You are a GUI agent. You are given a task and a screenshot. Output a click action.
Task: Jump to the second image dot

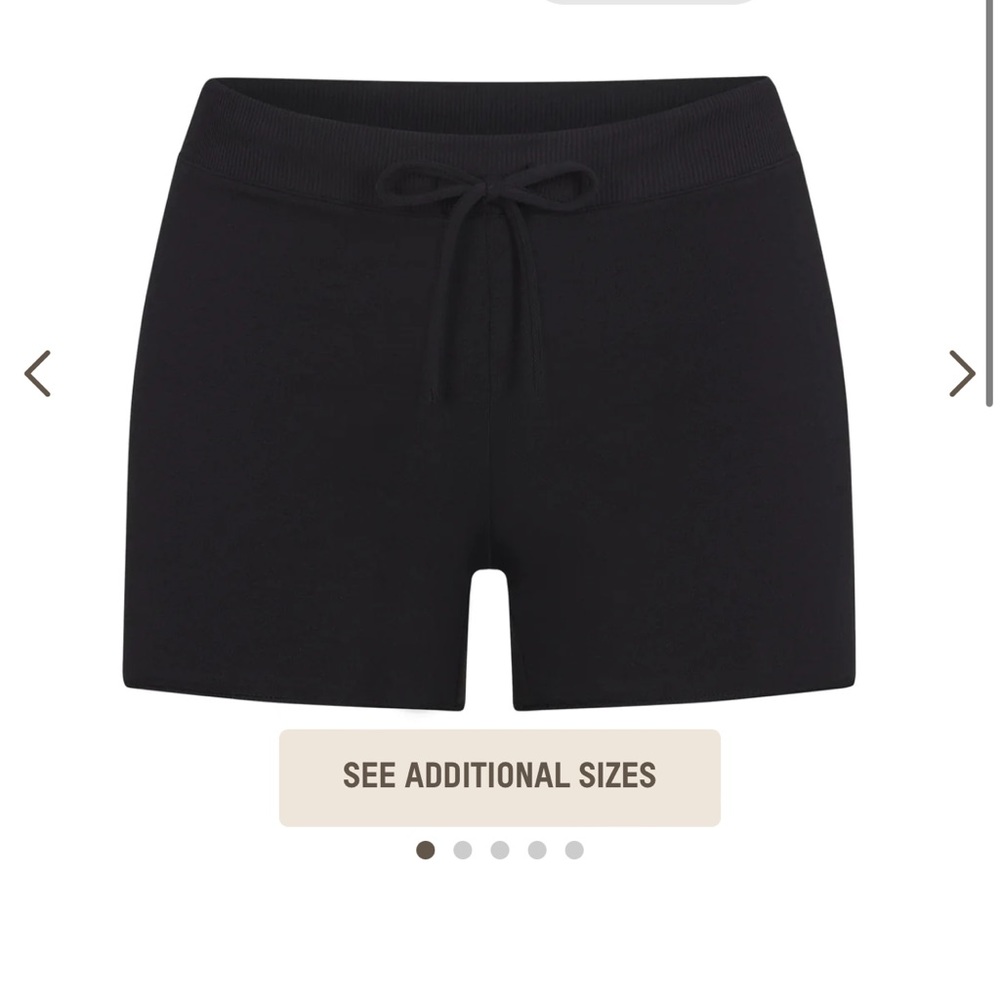[462, 850]
